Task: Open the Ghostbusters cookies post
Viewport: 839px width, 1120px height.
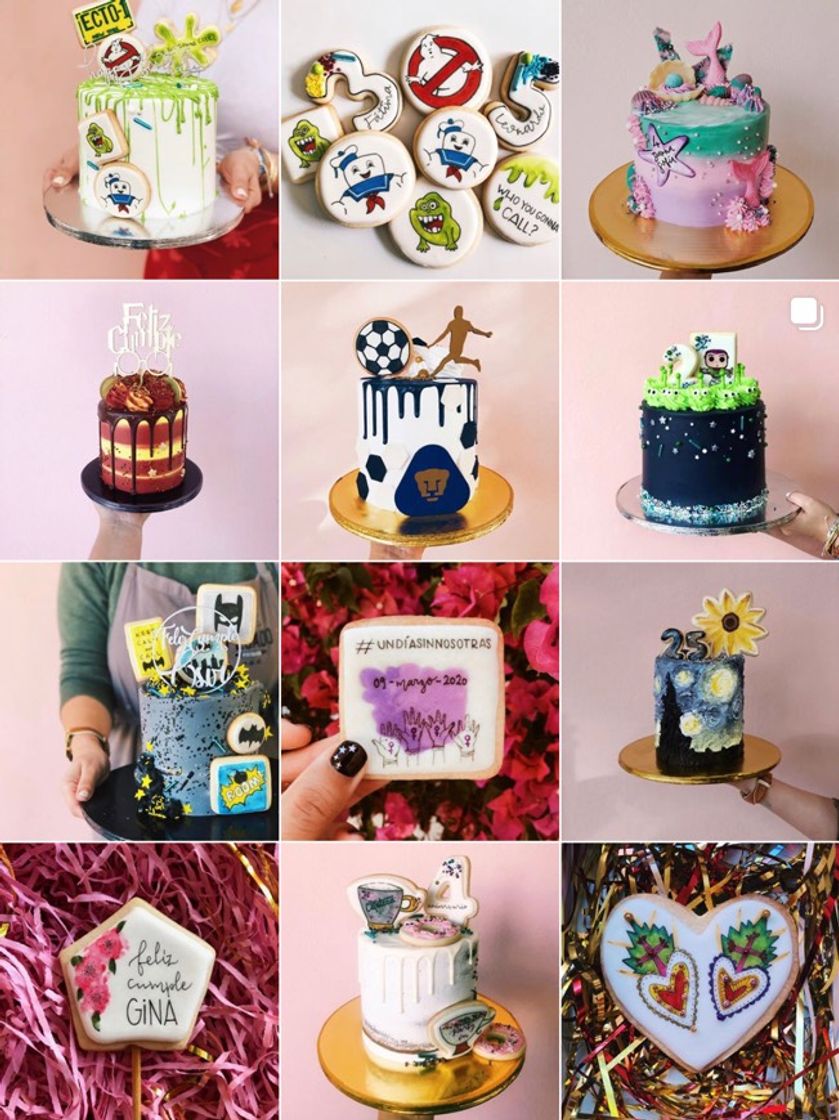Action: tap(420, 139)
